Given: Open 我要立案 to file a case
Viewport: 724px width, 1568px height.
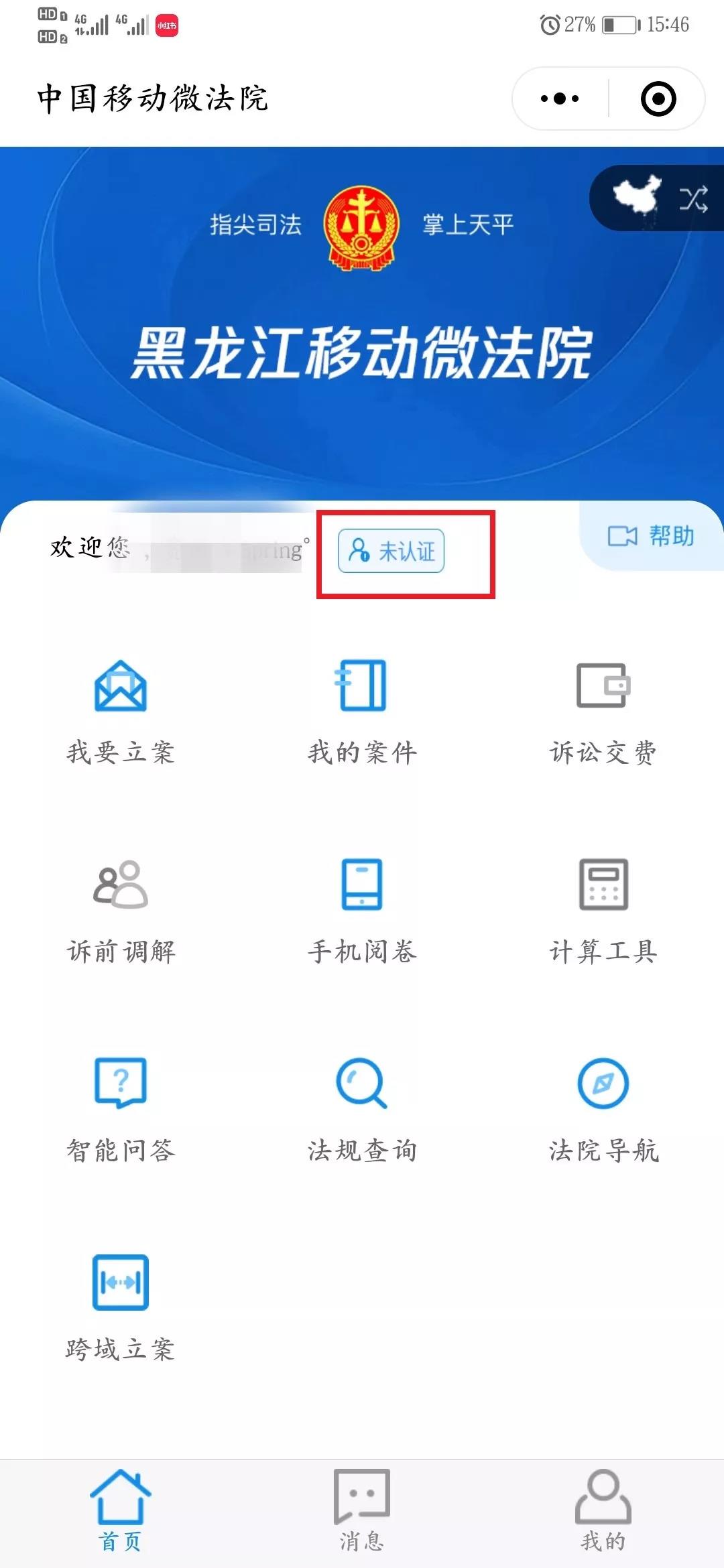Looking at the screenshot, I should (x=121, y=712).
